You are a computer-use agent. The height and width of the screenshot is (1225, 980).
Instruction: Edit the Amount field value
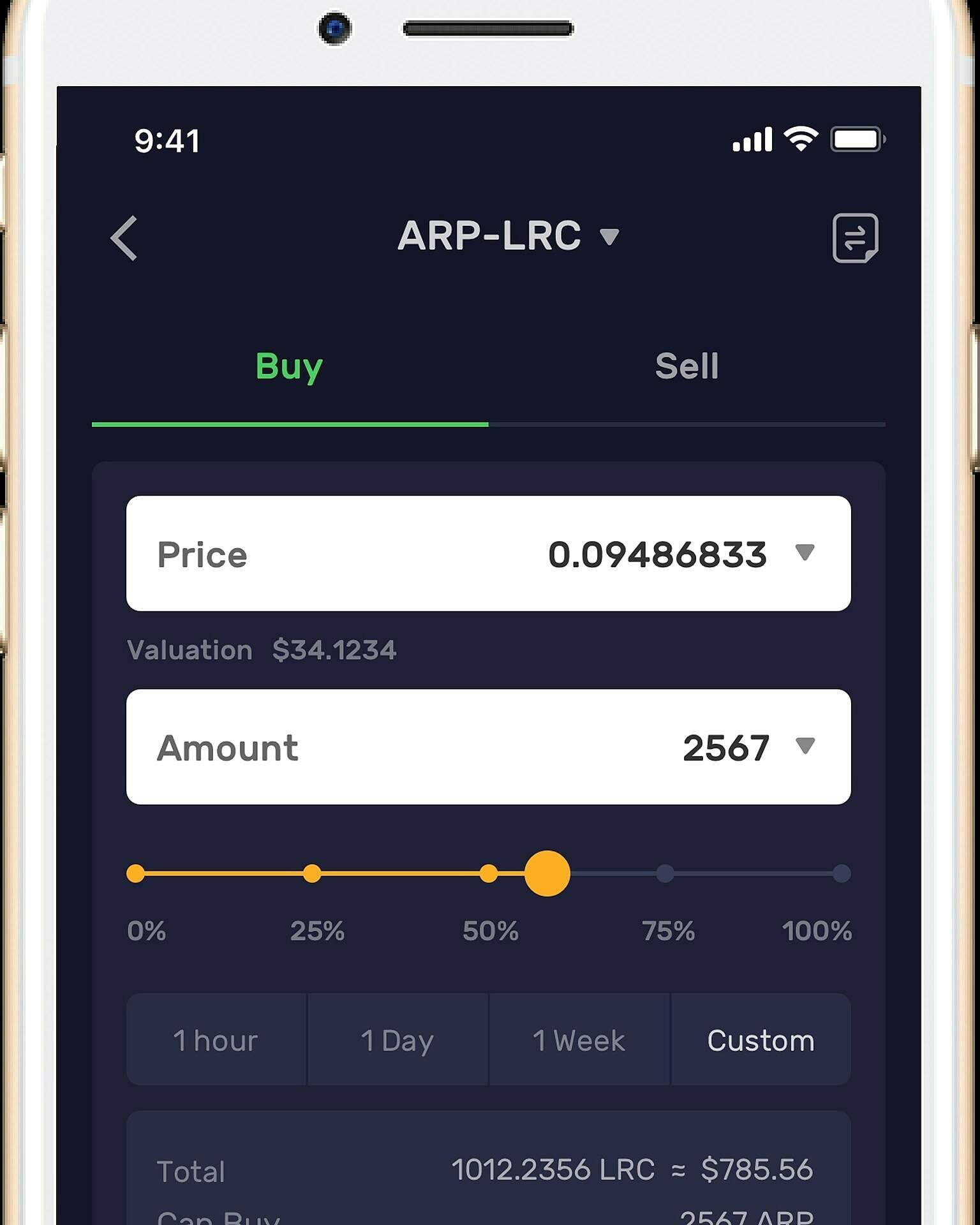(x=725, y=748)
